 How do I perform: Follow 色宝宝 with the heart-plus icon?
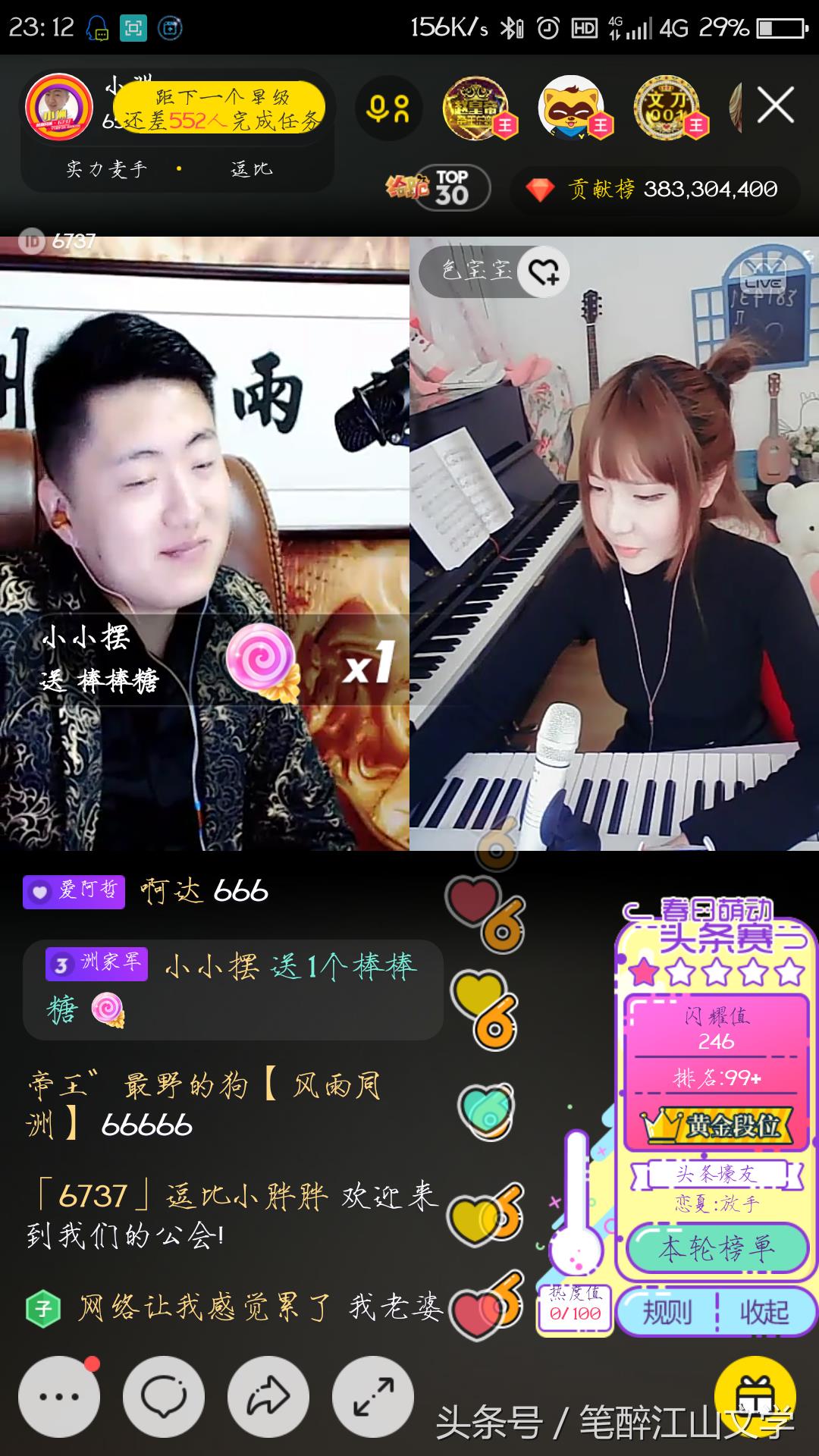coord(544,271)
